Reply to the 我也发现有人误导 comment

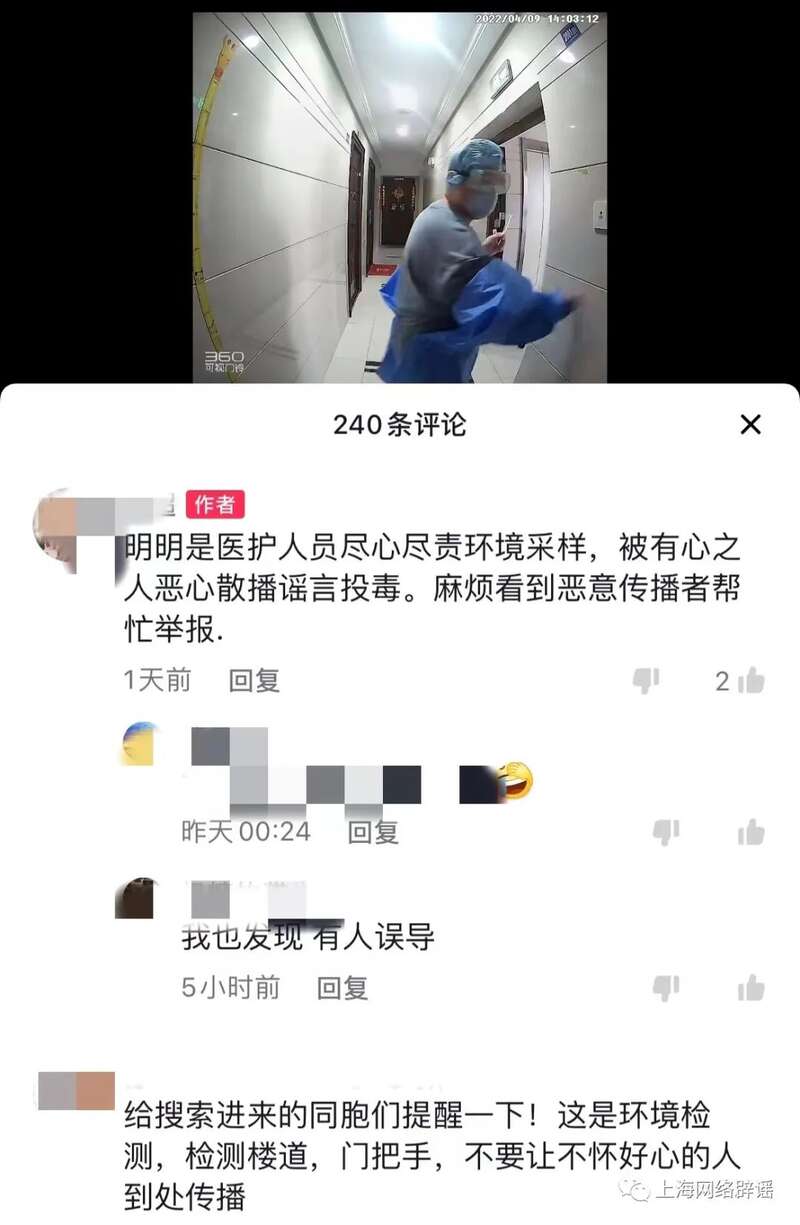(342, 988)
